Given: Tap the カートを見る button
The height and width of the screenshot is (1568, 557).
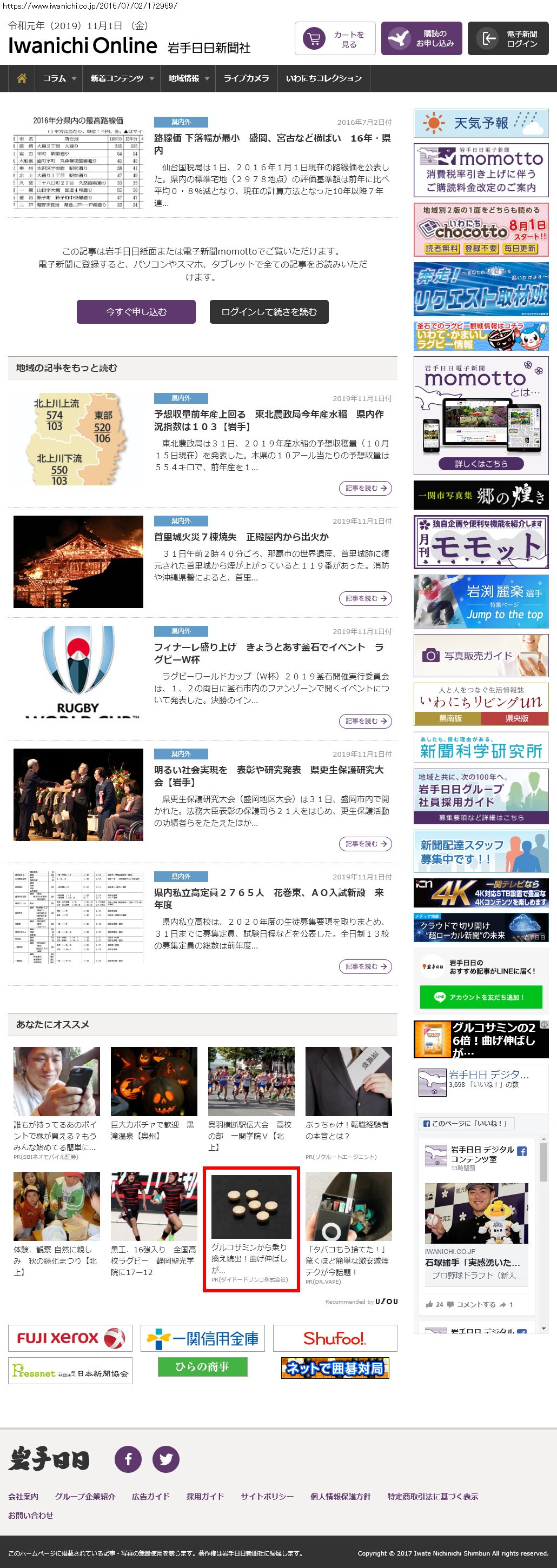Looking at the screenshot, I should (335, 39).
